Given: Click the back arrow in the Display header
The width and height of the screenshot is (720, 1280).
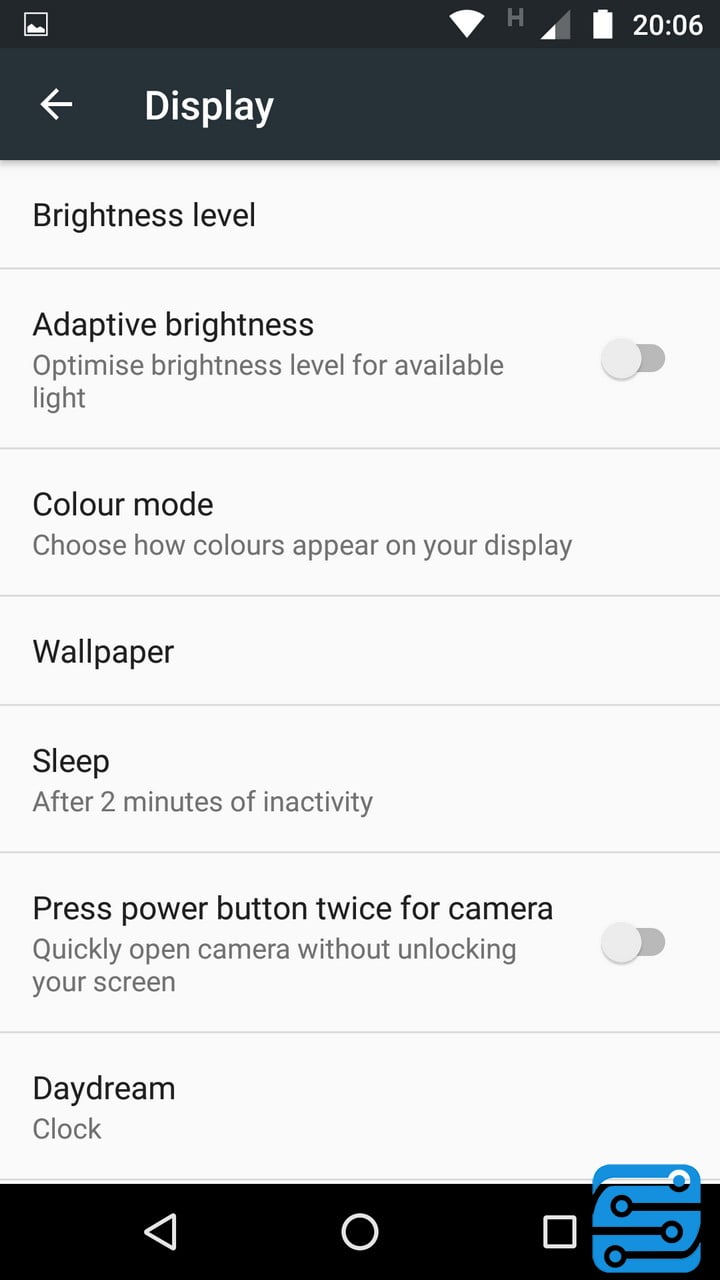Looking at the screenshot, I should point(56,104).
